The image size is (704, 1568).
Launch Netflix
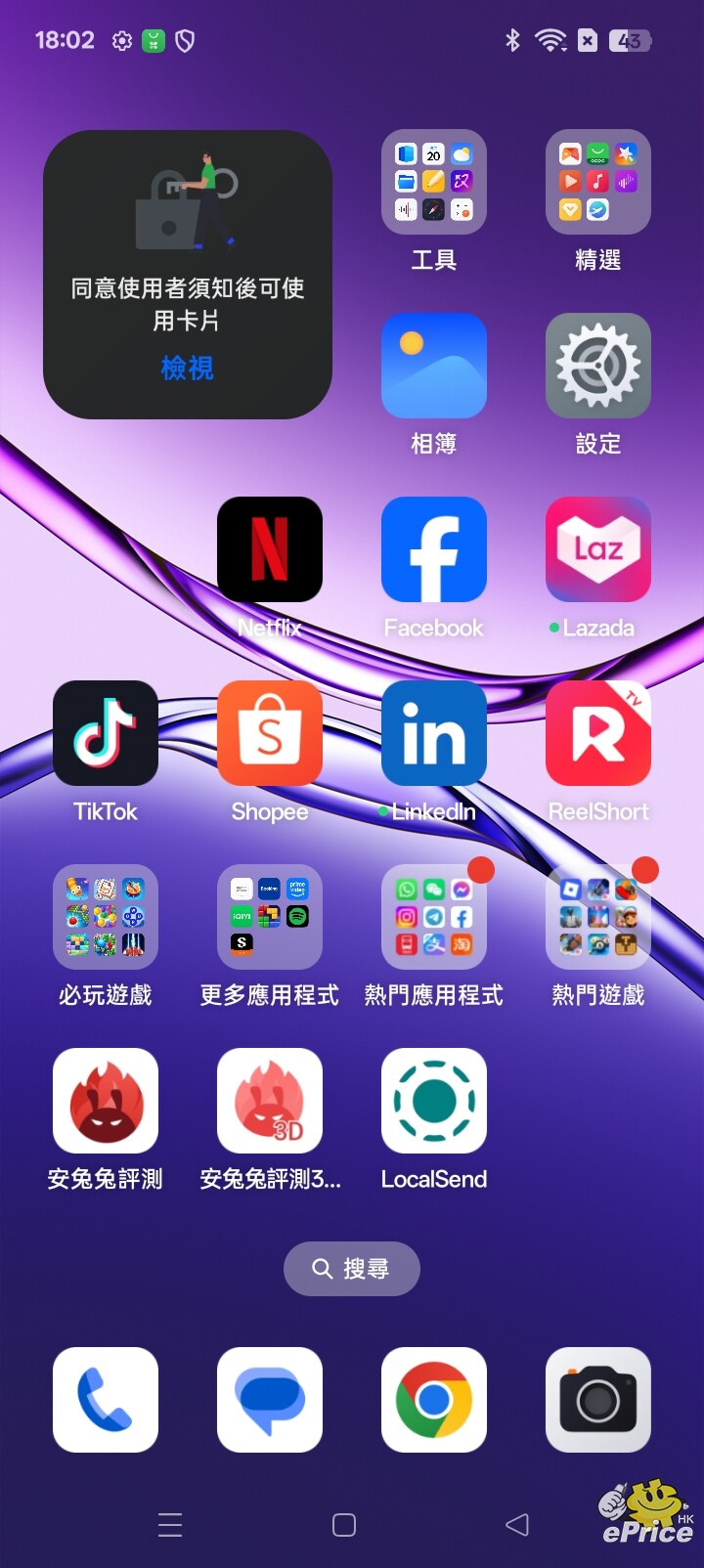270,549
